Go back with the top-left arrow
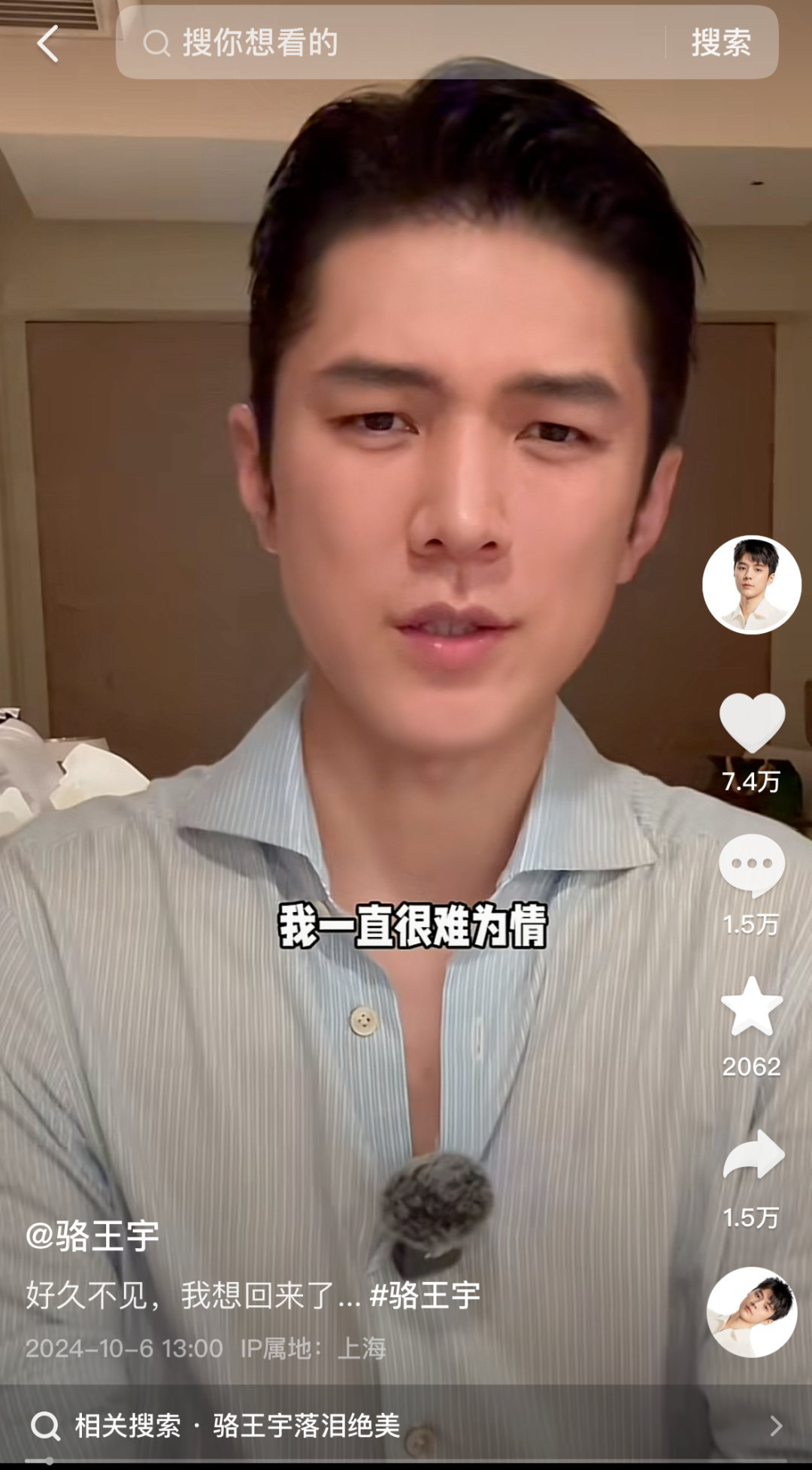This screenshot has width=812, height=1470. pos(48,44)
